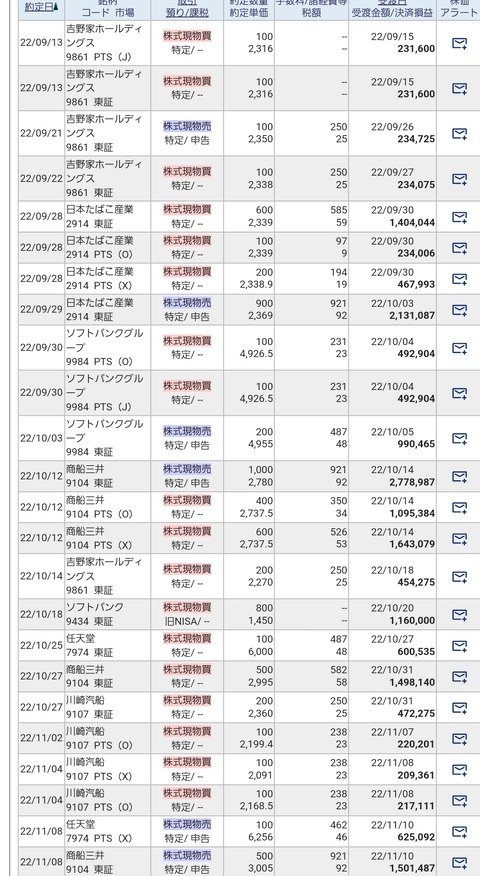Open alert for 22/10/12 商船三井 1,000-share sell
This screenshot has width=480, height=876.
459,477
